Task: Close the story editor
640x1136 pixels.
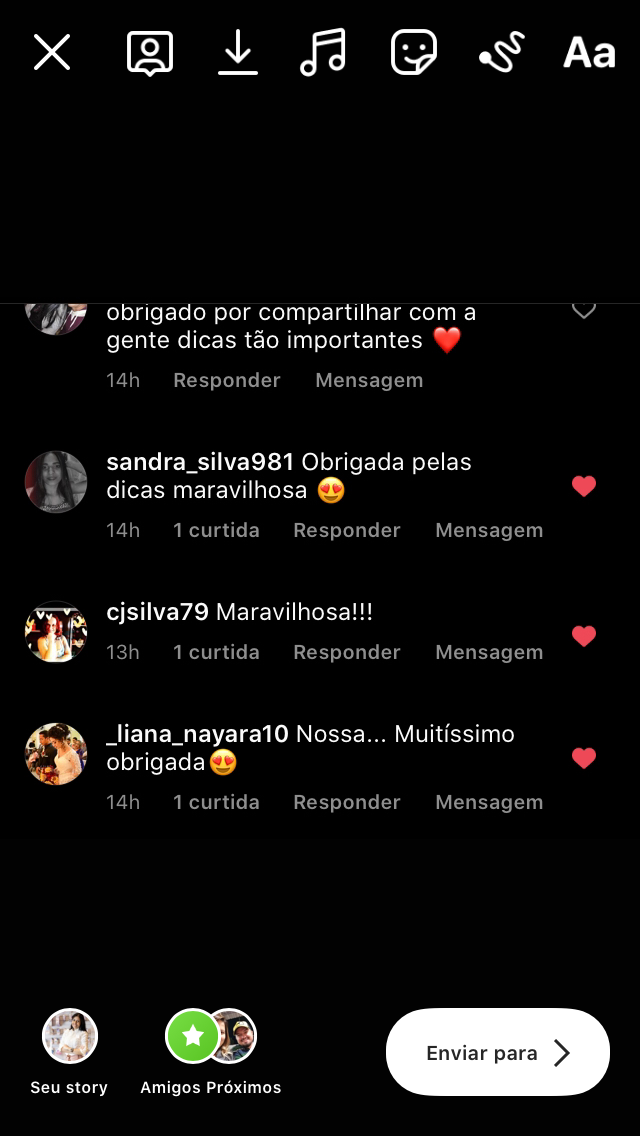Action: pyautogui.click(x=52, y=52)
